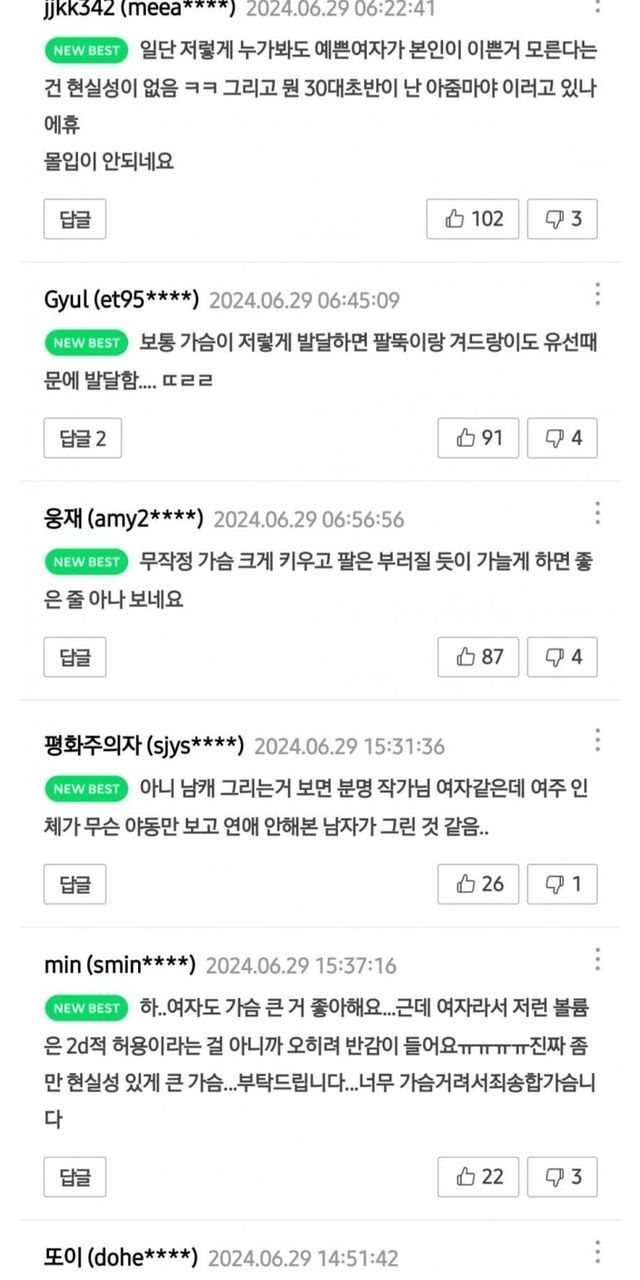Like jjkk342's comment with 102 likes
The width and height of the screenshot is (640, 1280).
point(472,219)
